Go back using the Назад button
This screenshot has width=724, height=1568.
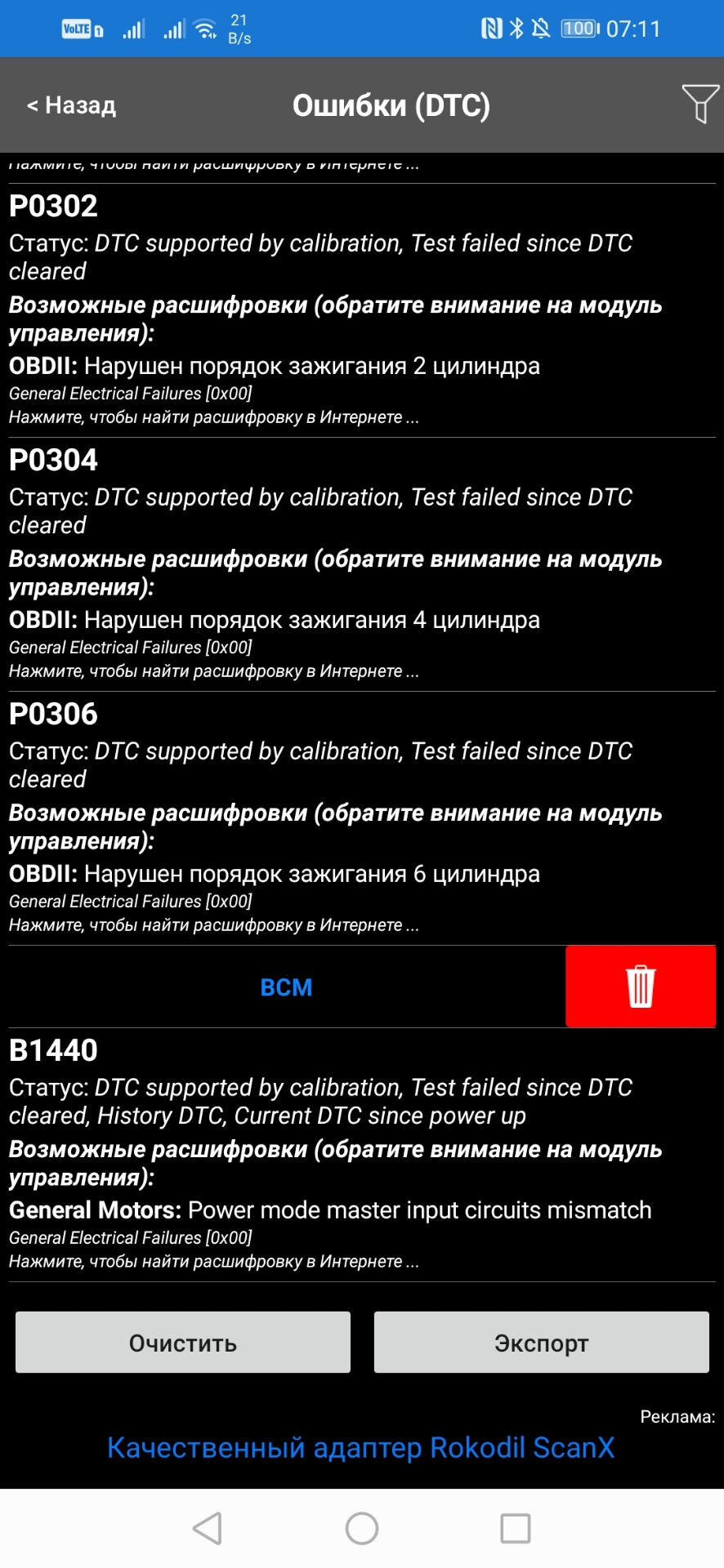tap(72, 105)
